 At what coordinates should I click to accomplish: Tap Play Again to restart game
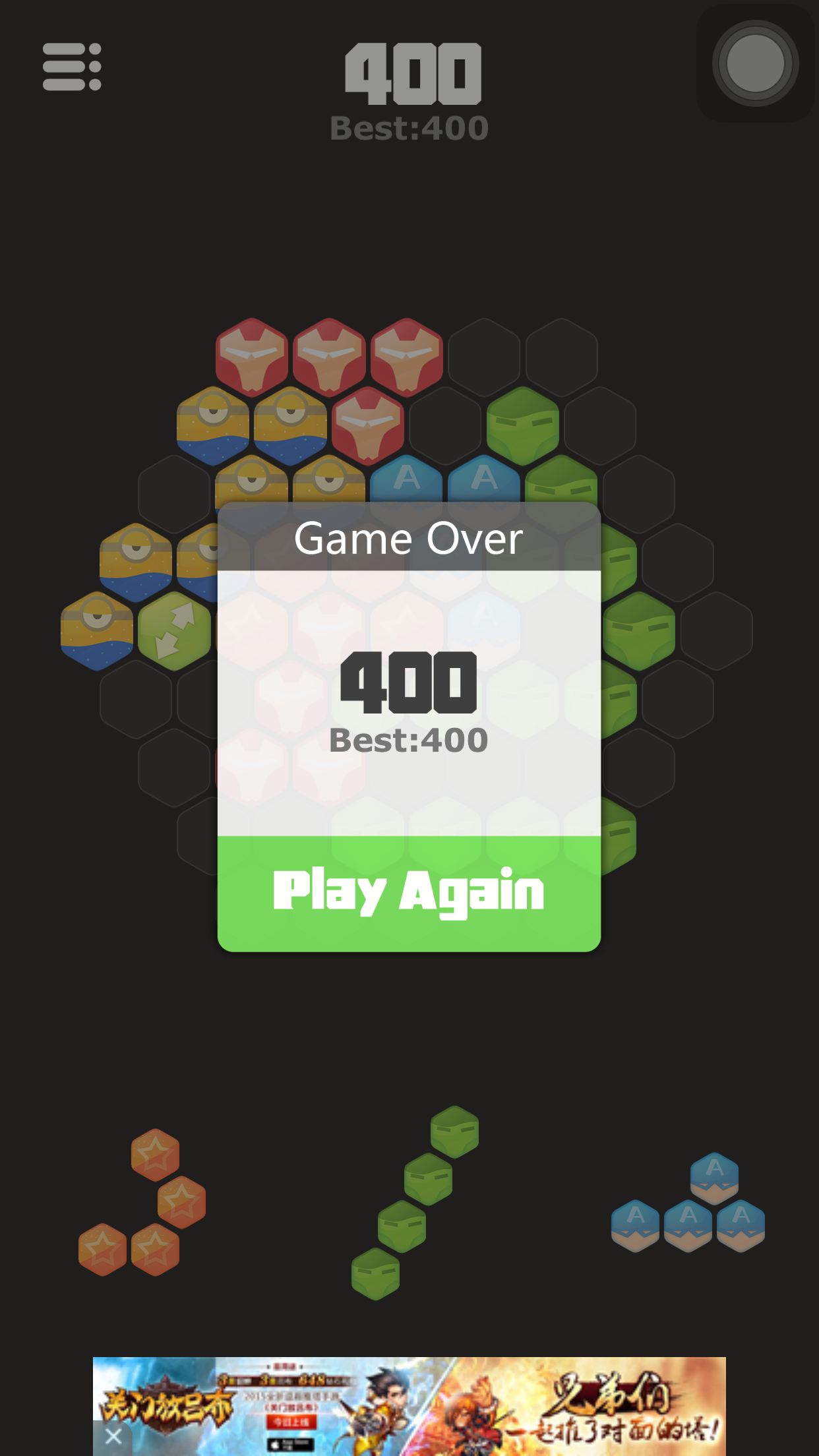click(409, 893)
